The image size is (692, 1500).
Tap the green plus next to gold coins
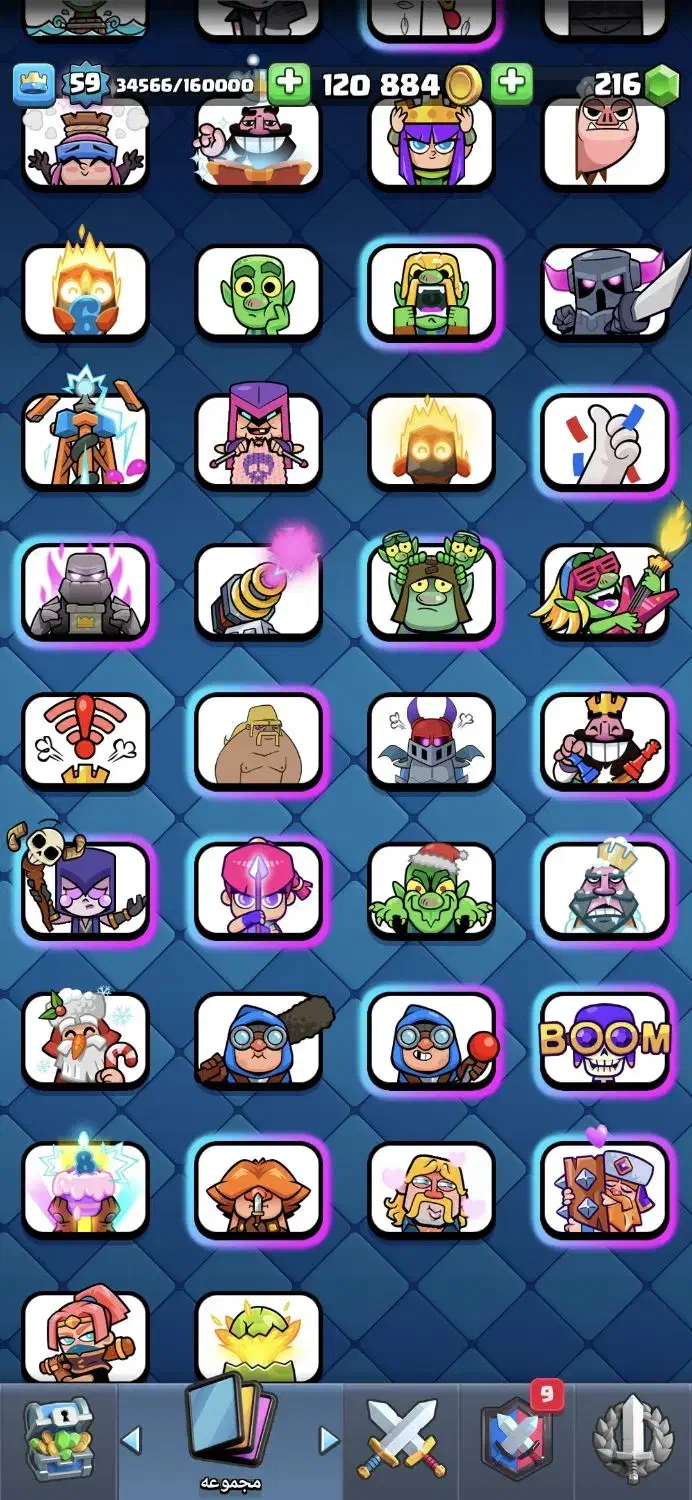coord(511,84)
